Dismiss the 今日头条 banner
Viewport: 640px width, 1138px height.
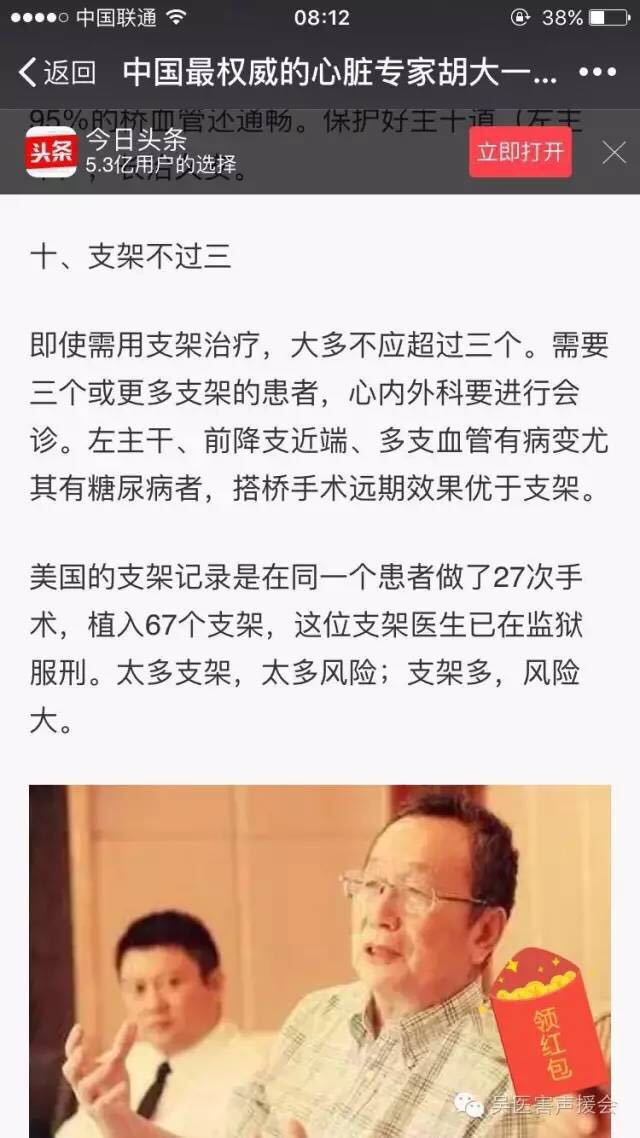pyautogui.click(x=613, y=152)
